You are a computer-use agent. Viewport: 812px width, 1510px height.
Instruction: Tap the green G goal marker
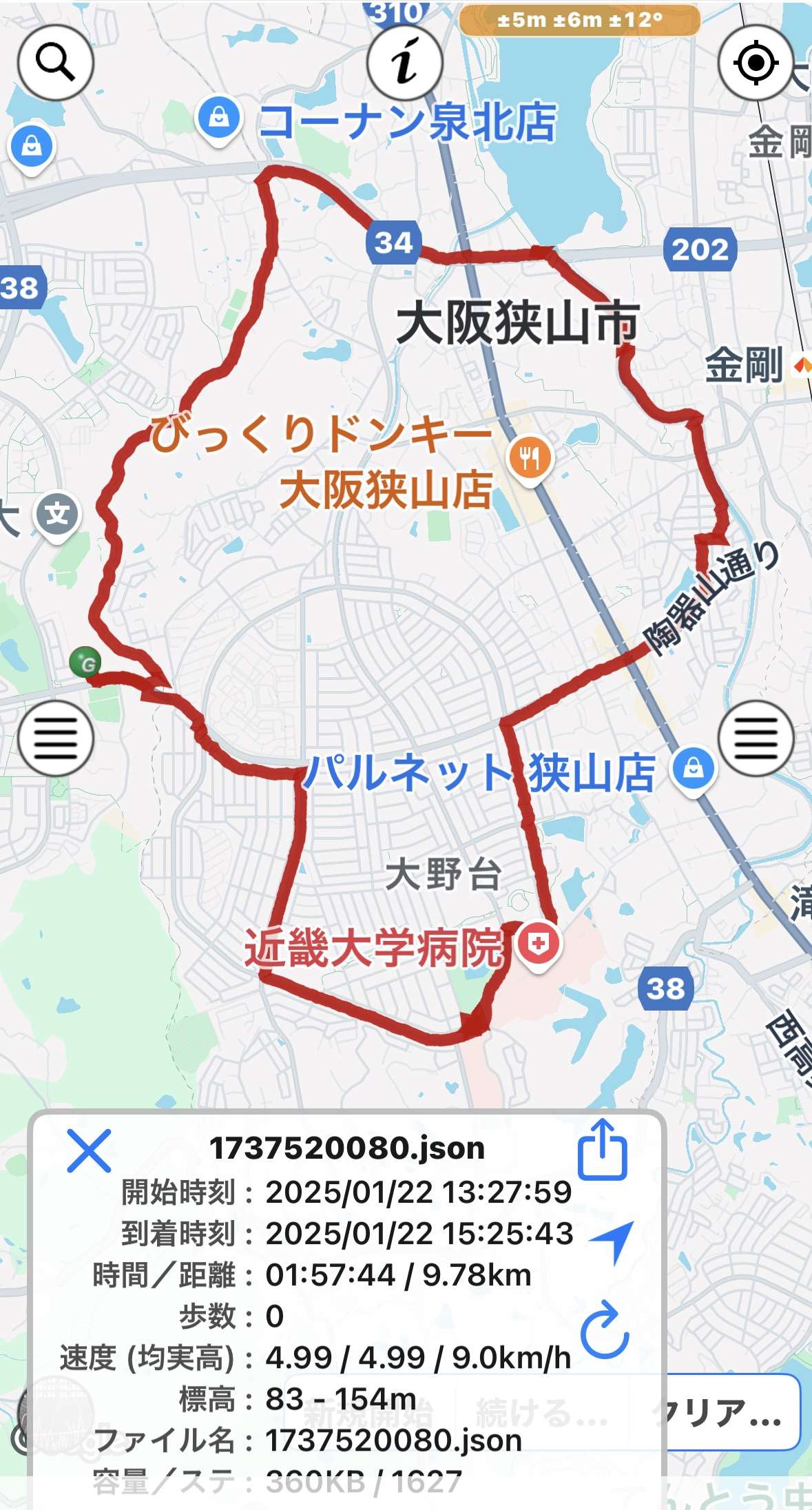click(x=85, y=663)
